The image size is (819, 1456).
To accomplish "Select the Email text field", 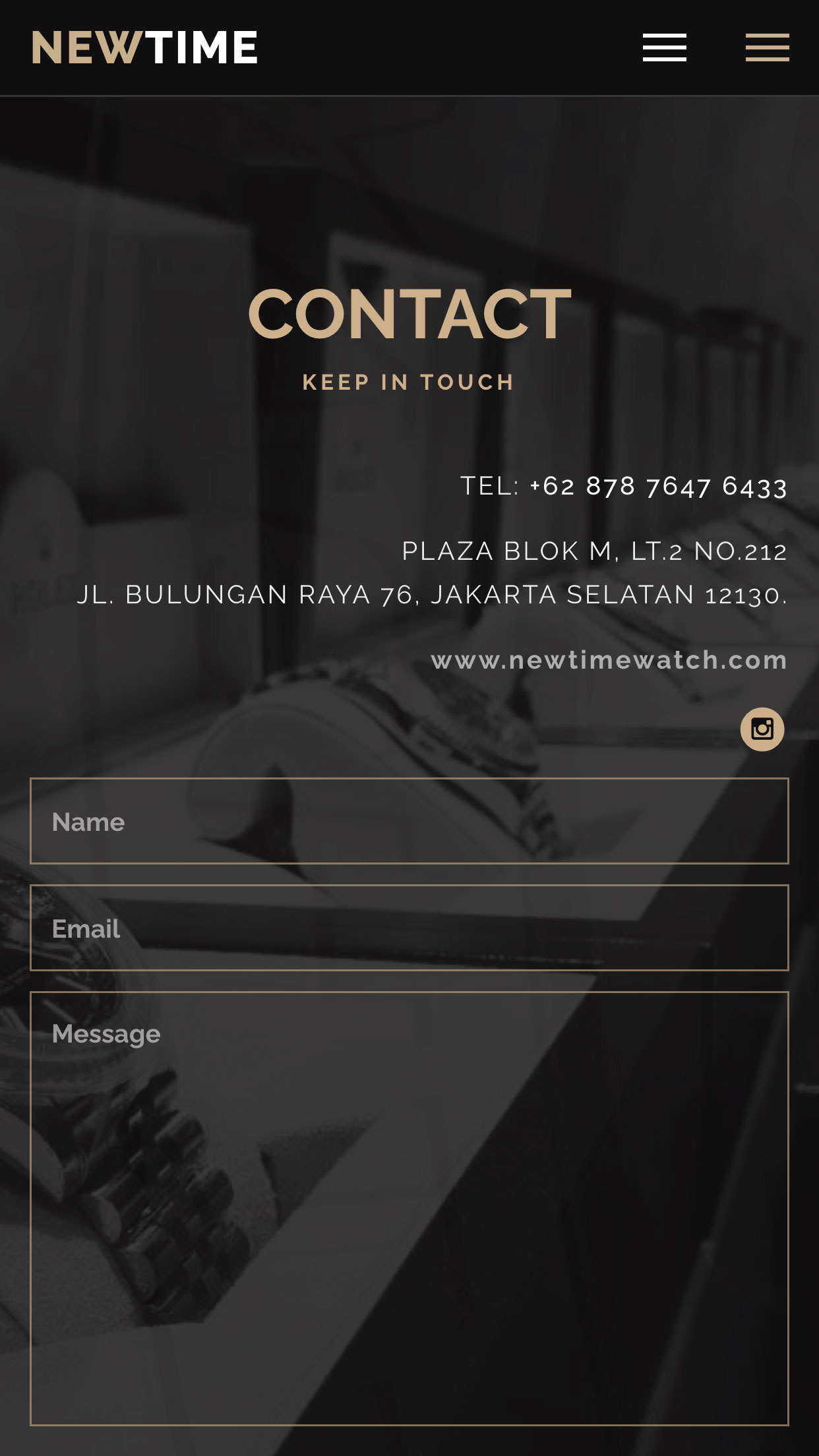I will (x=409, y=928).
